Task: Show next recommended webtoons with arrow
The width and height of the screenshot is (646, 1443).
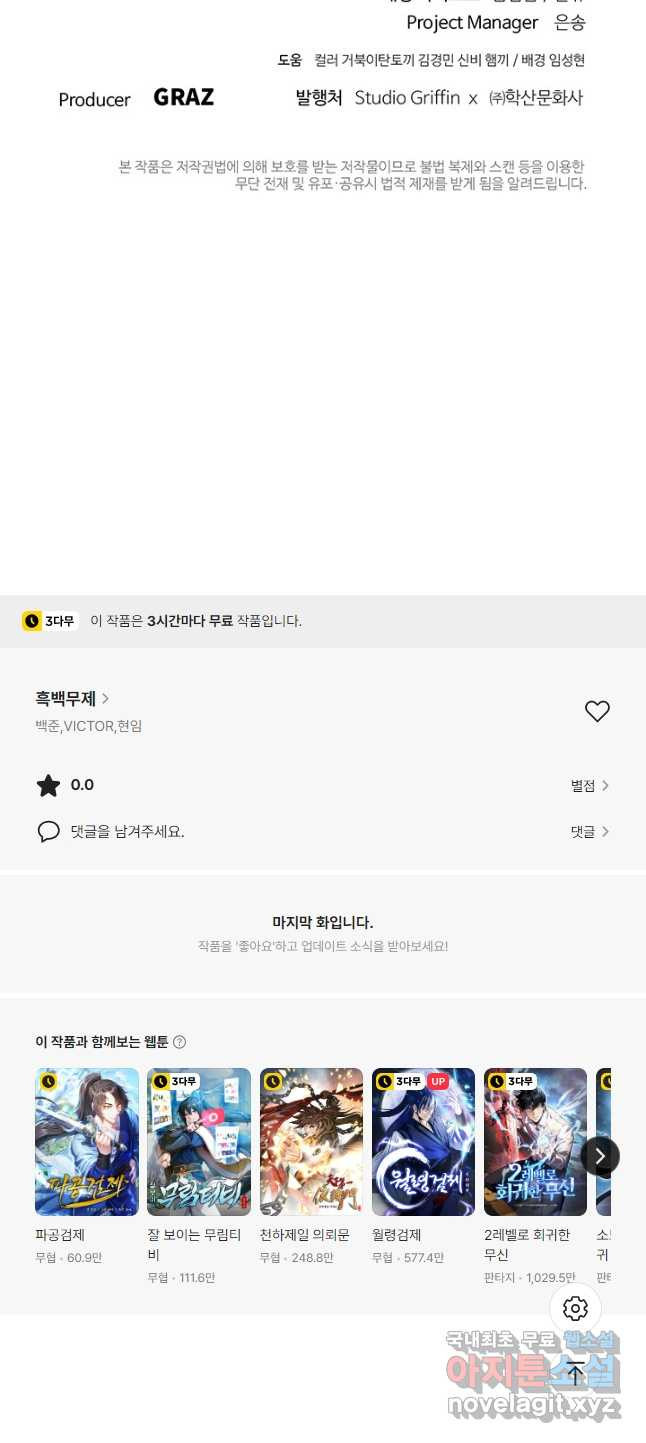Action: (x=600, y=1156)
